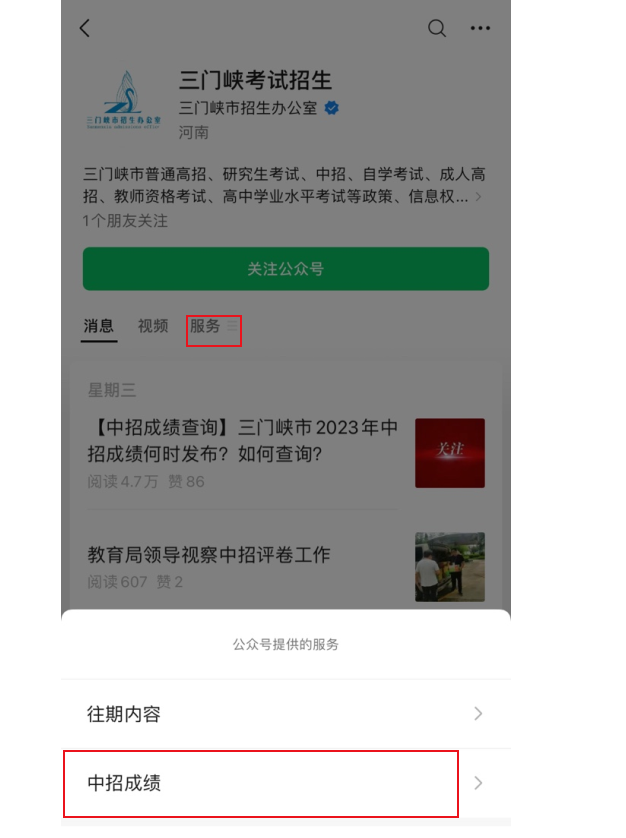626x838 pixels.
Task: Open the 往期内容 row
Action: coord(285,714)
